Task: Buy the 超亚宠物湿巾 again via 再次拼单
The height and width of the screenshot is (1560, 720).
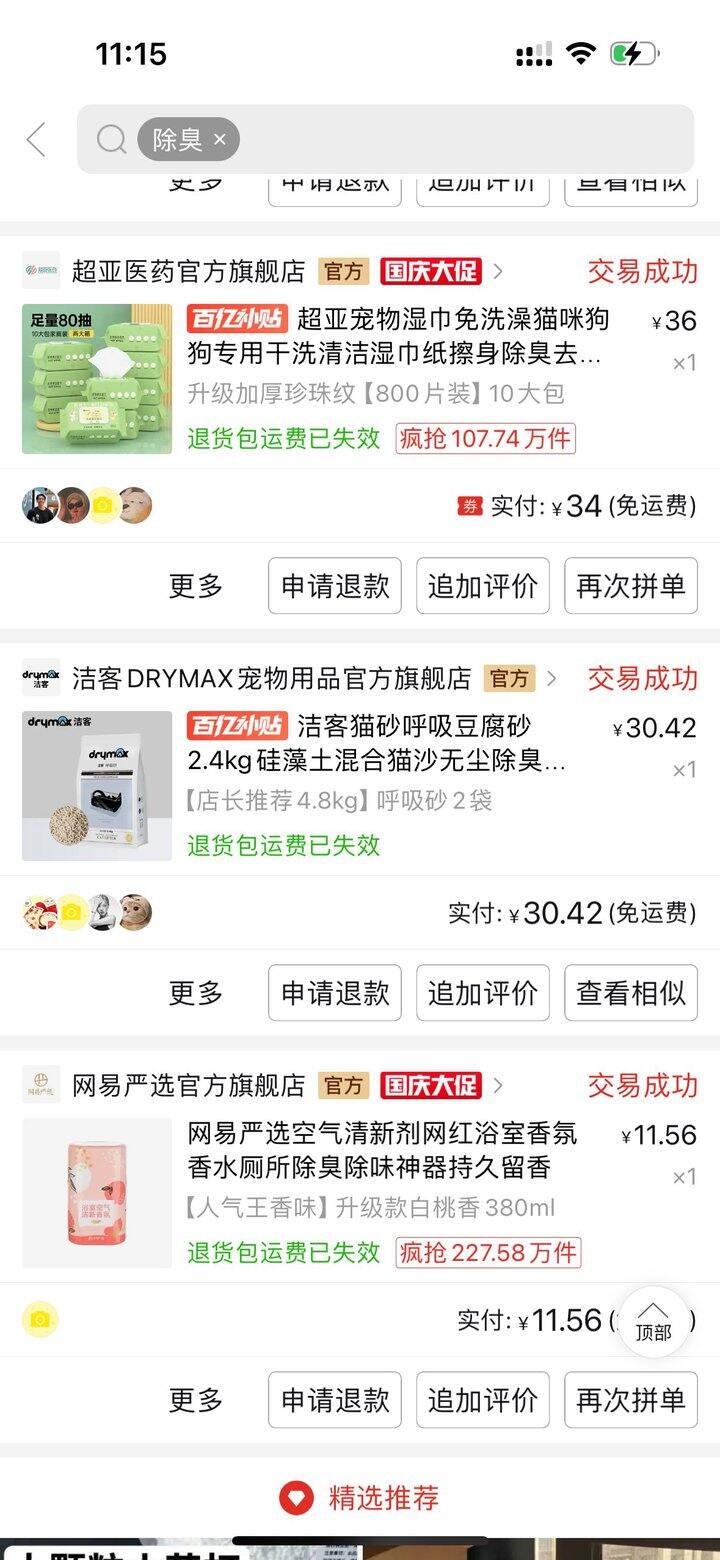Action: click(631, 586)
